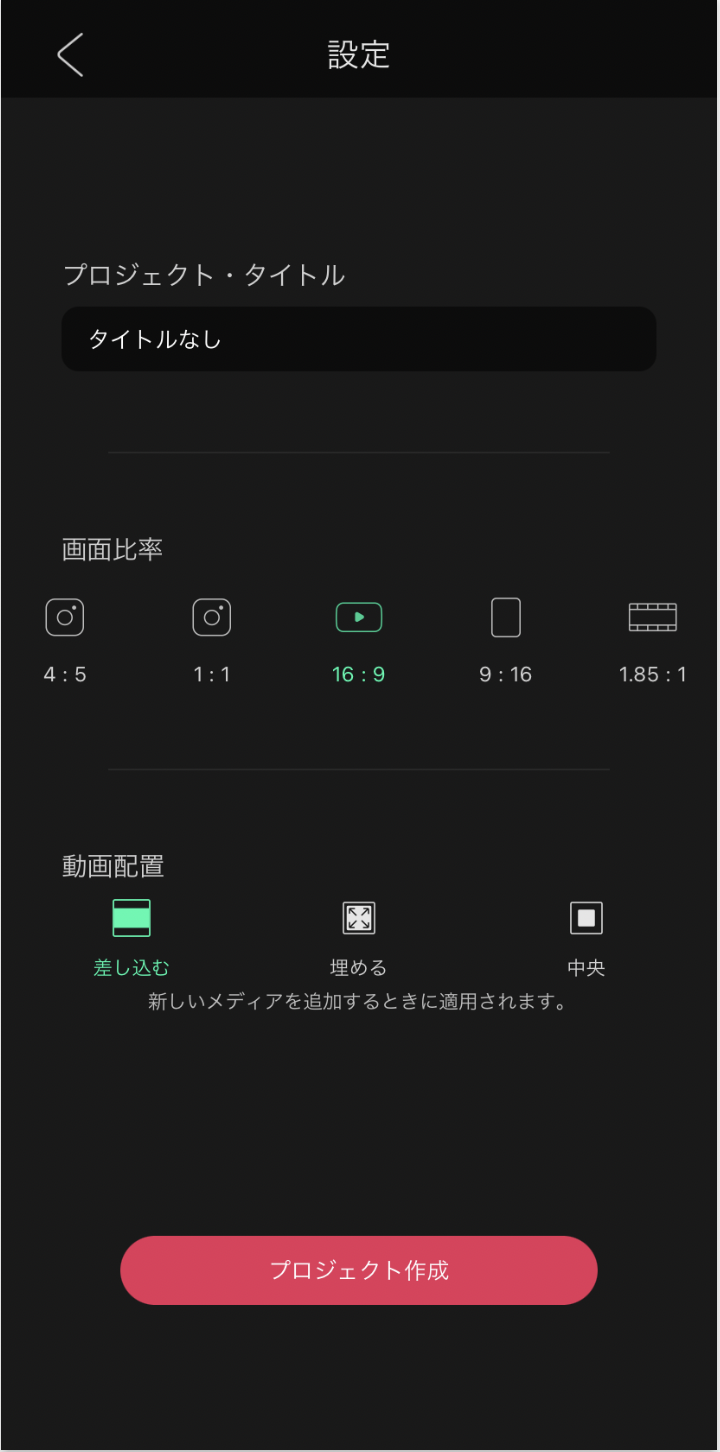The height and width of the screenshot is (1452, 720).
Task: Tap the プロジェクト・タイトル text field
Action: [x=359, y=339]
